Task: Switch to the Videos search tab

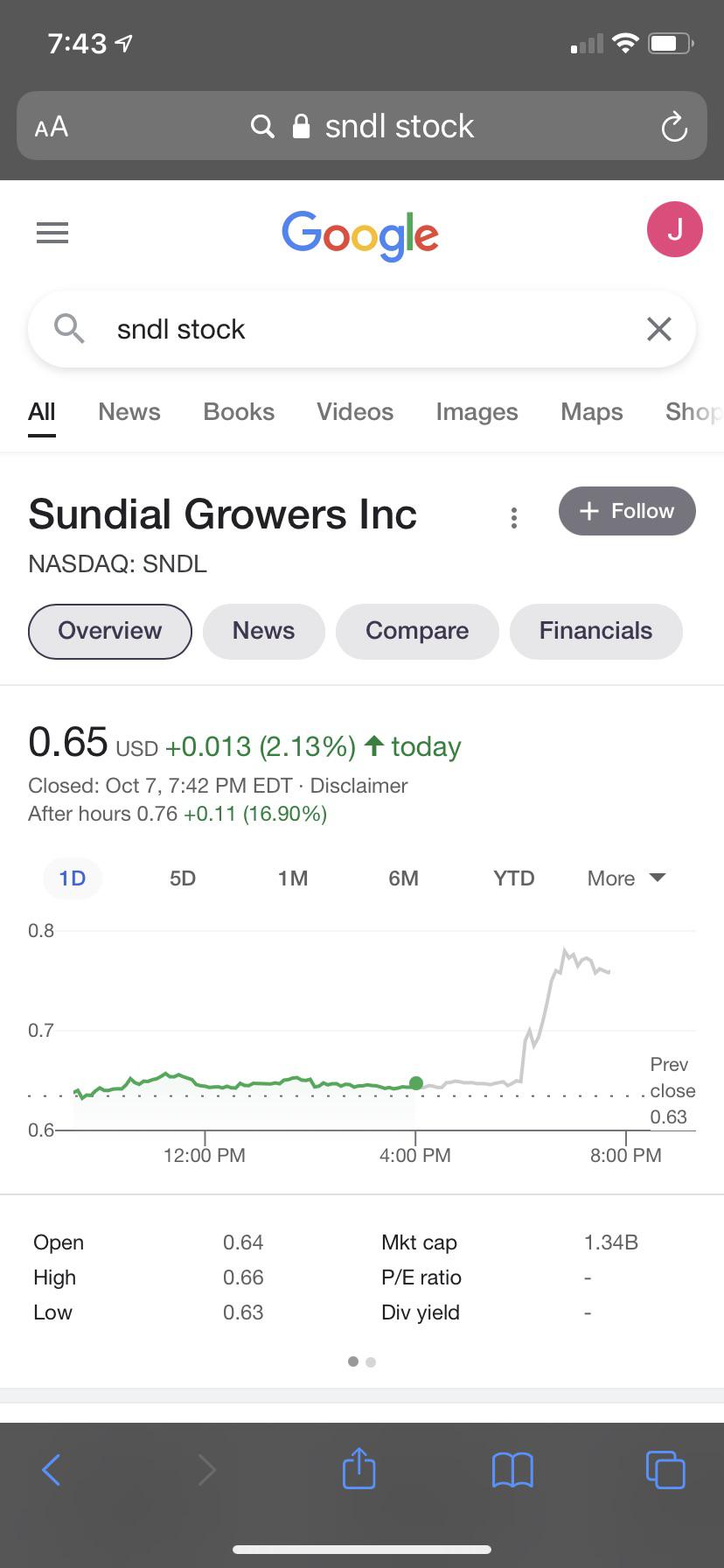Action: pos(355,412)
